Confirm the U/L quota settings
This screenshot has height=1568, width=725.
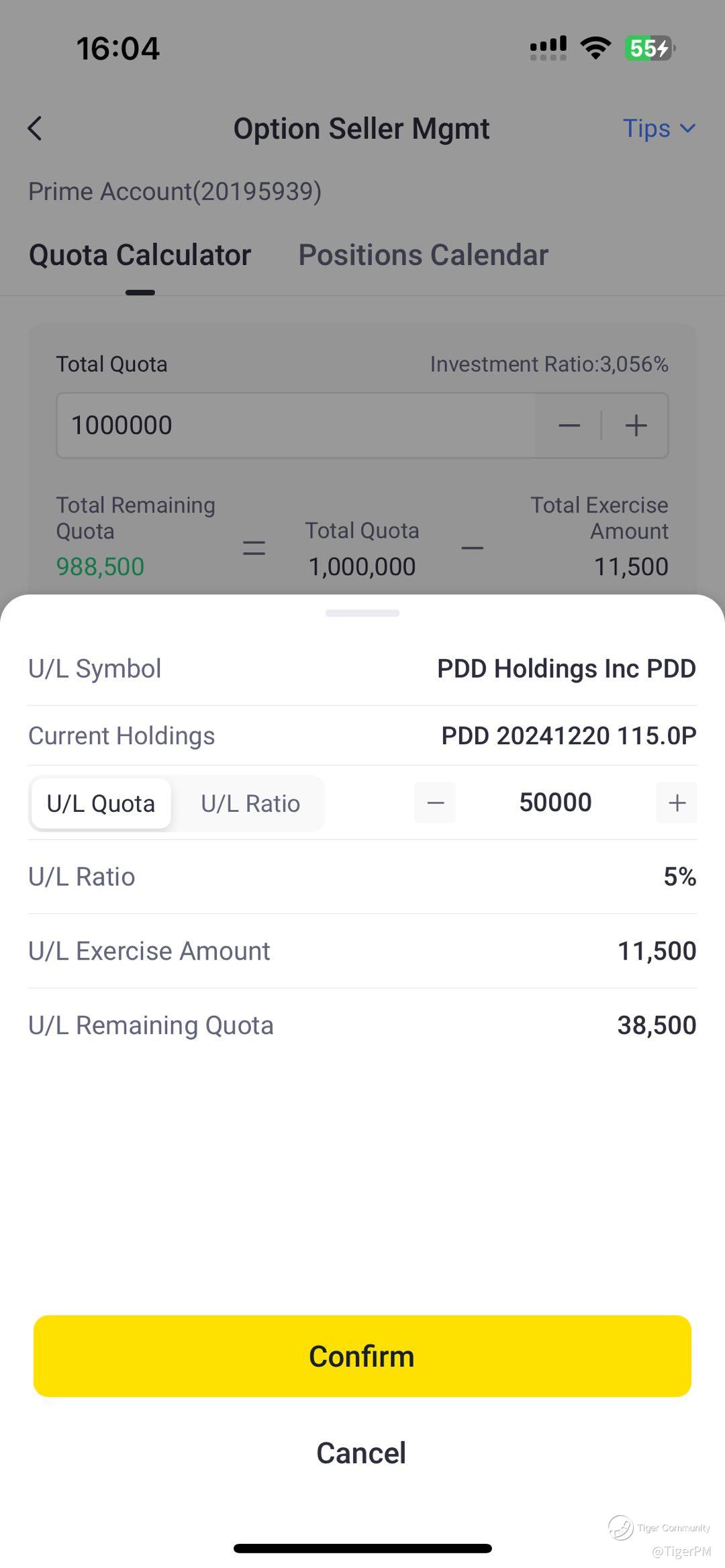[x=362, y=1356]
